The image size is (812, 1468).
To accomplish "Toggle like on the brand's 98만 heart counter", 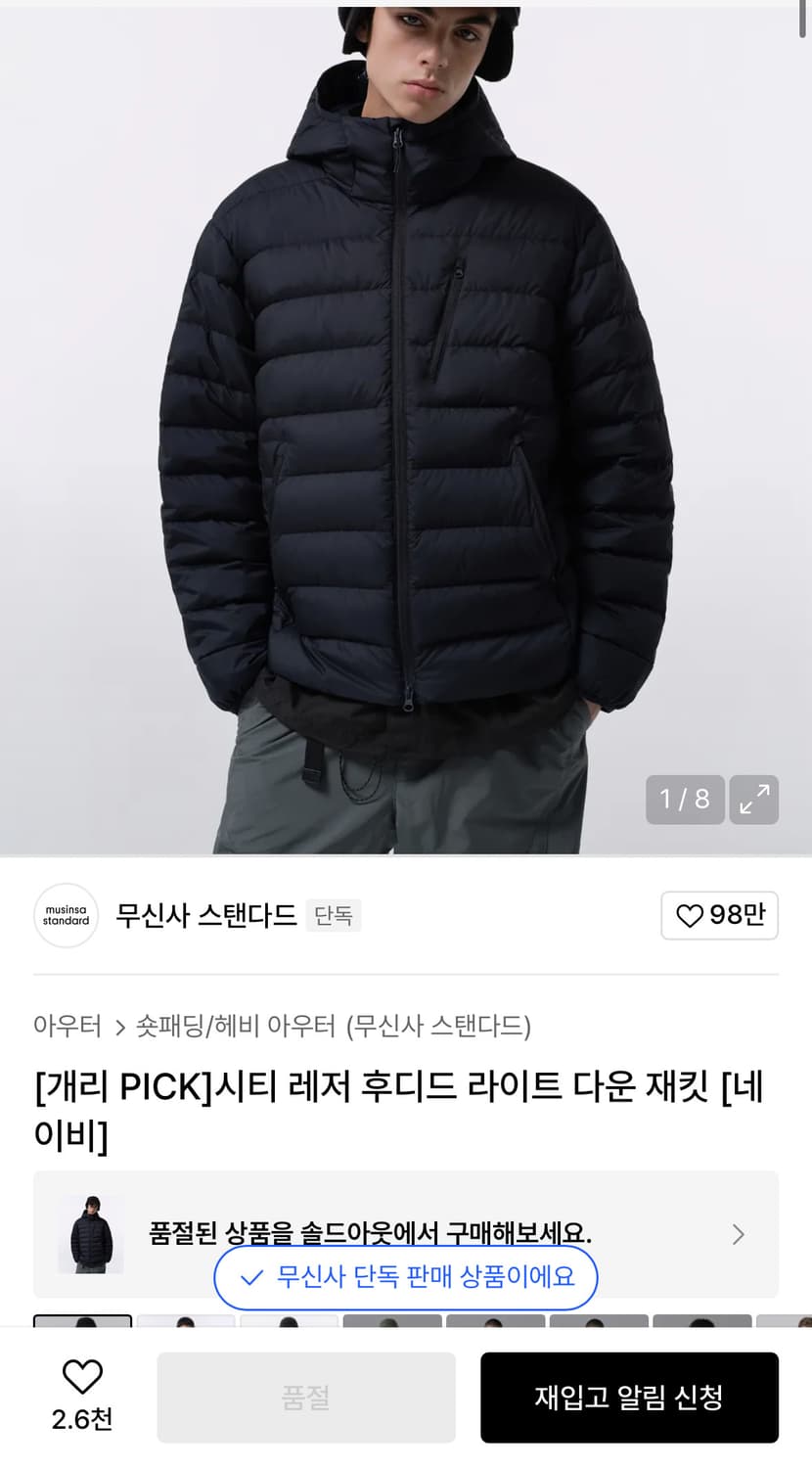I will coord(720,915).
